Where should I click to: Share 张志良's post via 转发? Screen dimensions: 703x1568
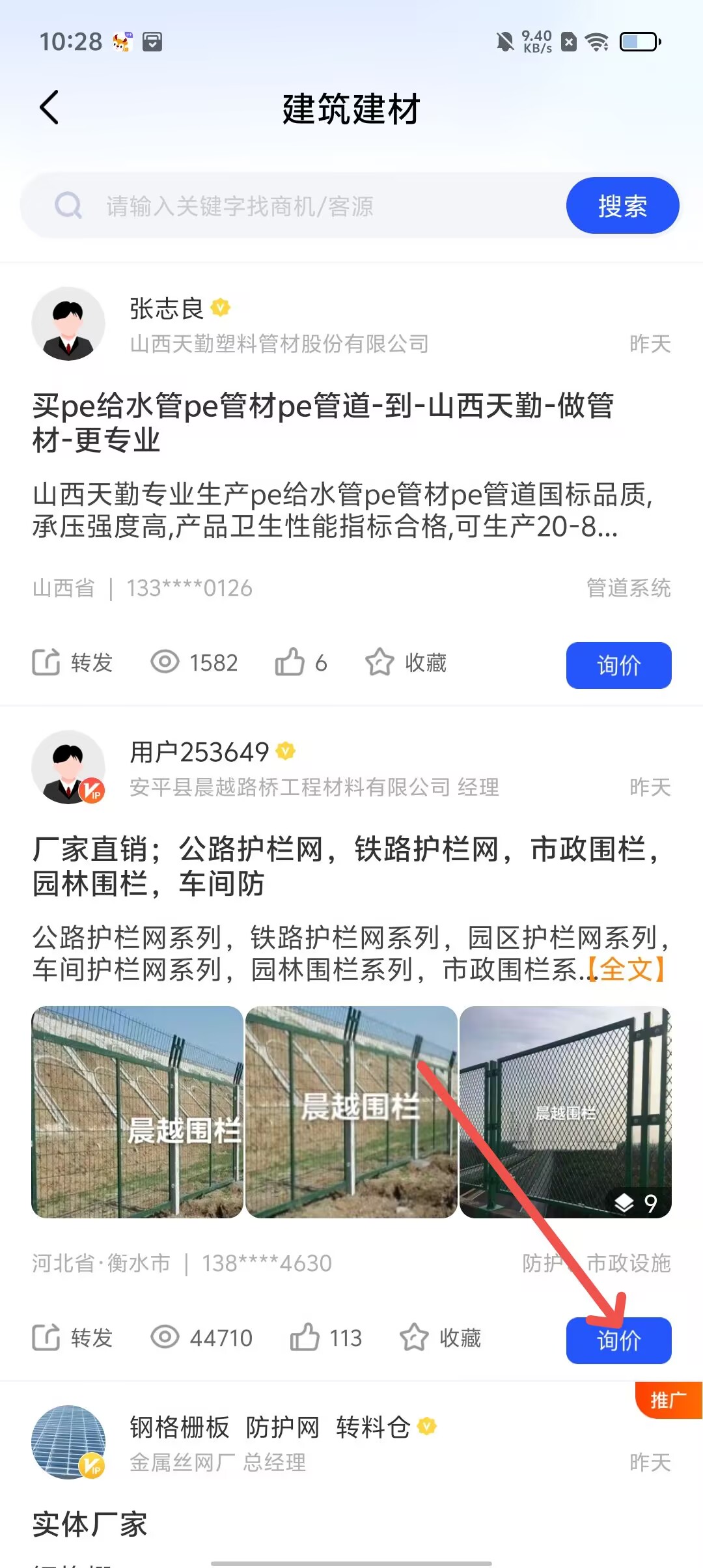[x=73, y=663]
